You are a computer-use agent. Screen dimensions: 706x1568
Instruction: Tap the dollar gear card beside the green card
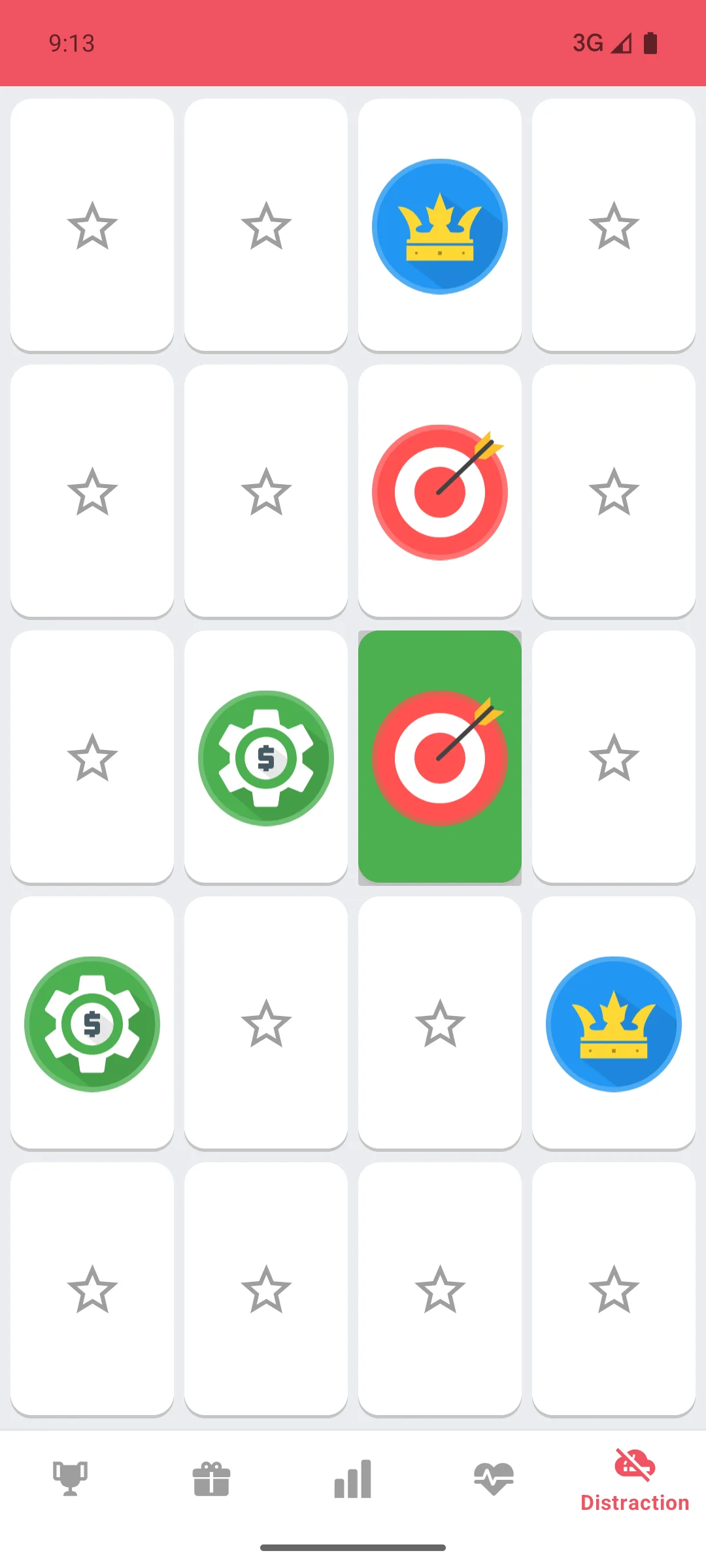266,758
